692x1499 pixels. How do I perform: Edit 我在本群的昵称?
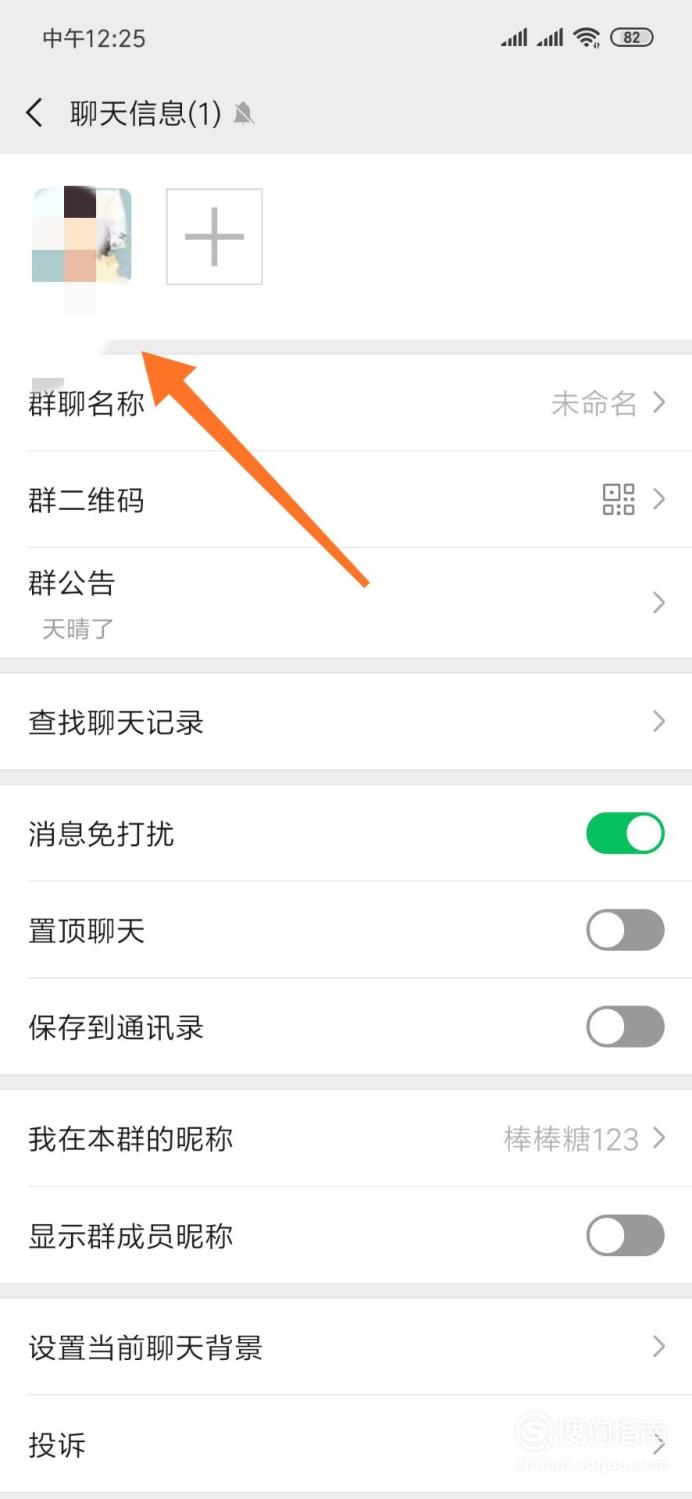[x=346, y=1139]
